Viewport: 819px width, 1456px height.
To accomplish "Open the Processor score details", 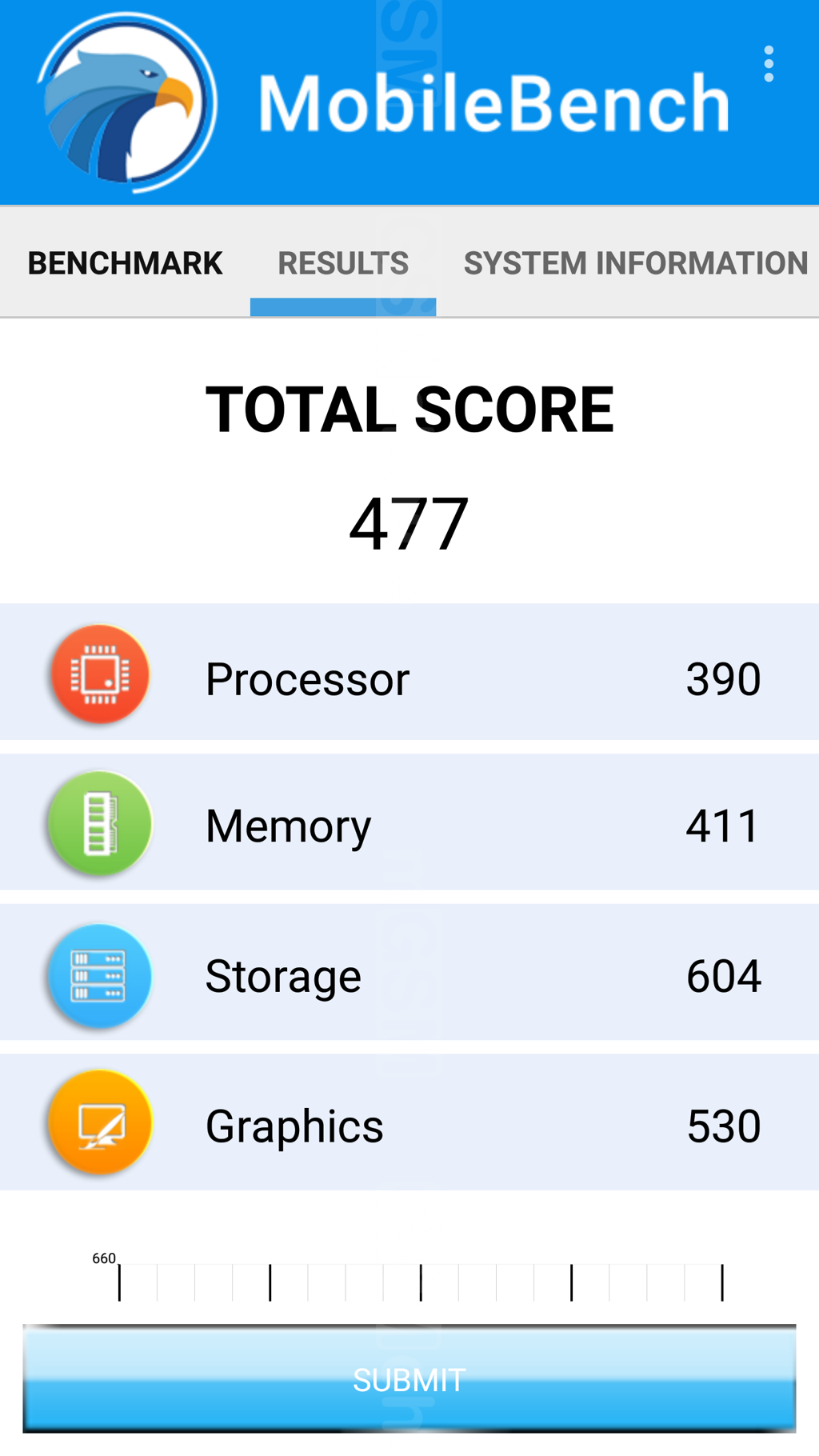I will [409, 678].
